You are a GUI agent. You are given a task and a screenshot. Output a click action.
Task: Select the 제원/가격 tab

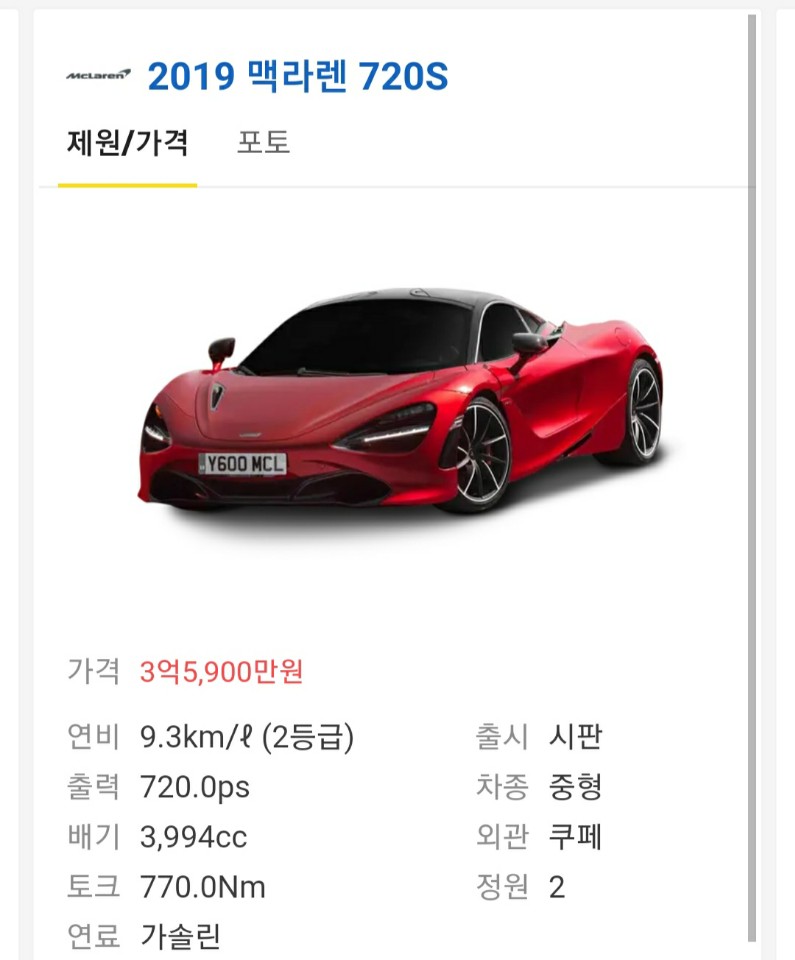tap(127, 143)
